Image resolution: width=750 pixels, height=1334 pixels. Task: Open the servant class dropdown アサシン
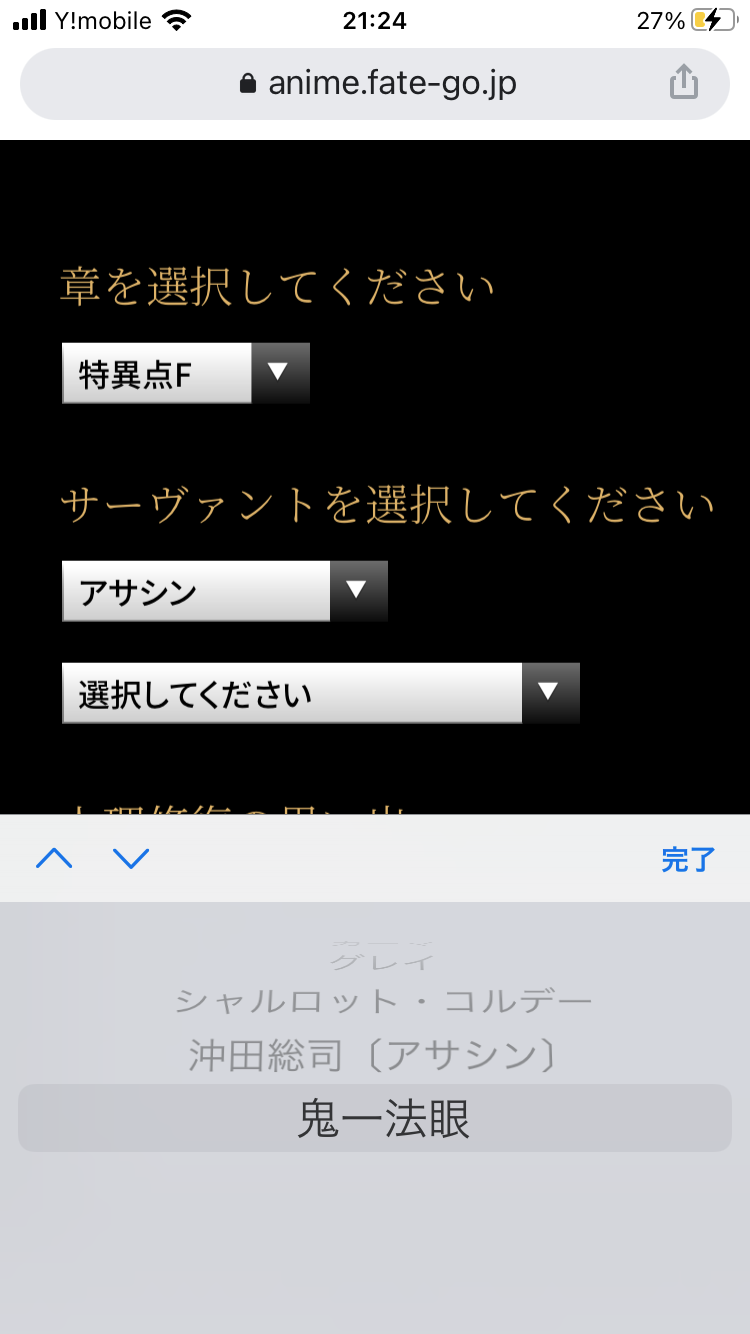[224, 591]
